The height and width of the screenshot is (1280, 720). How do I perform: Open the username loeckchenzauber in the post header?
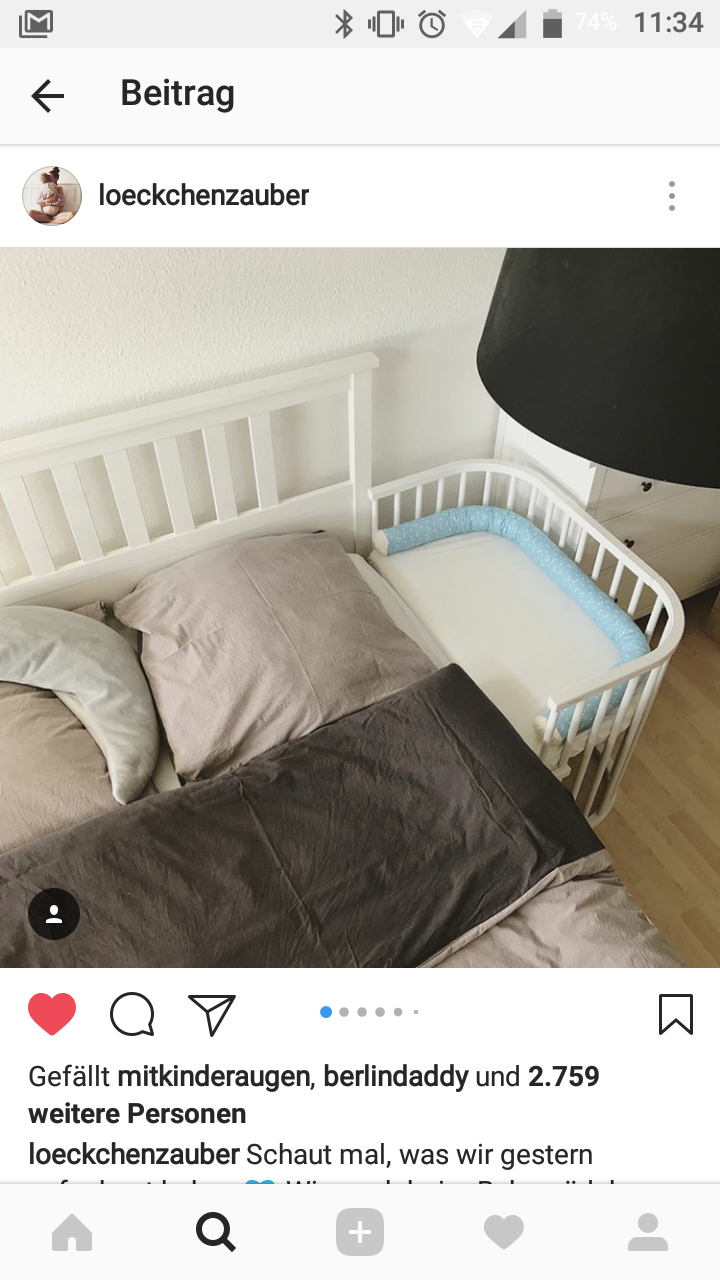point(204,195)
